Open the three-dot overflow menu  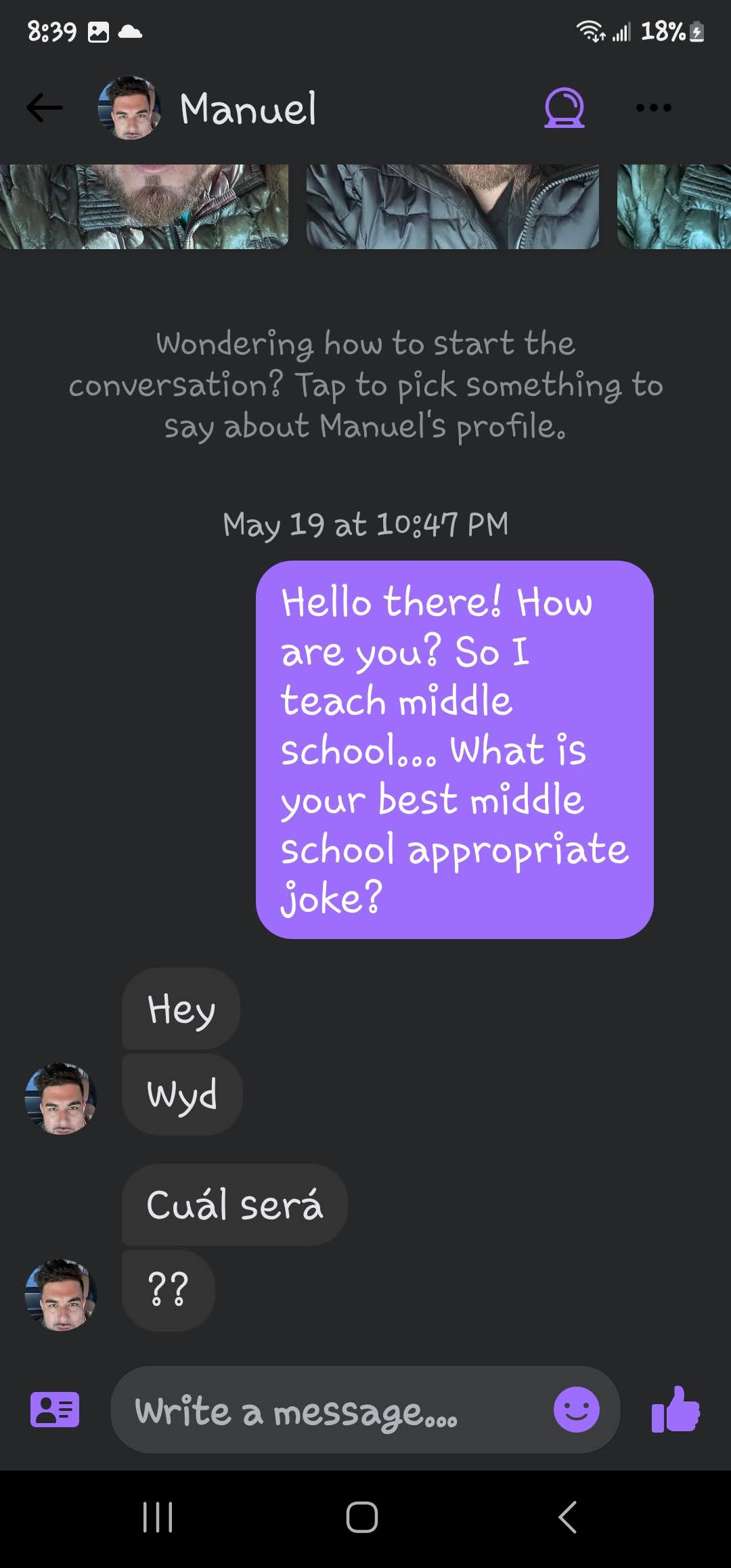[x=653, y=108]
